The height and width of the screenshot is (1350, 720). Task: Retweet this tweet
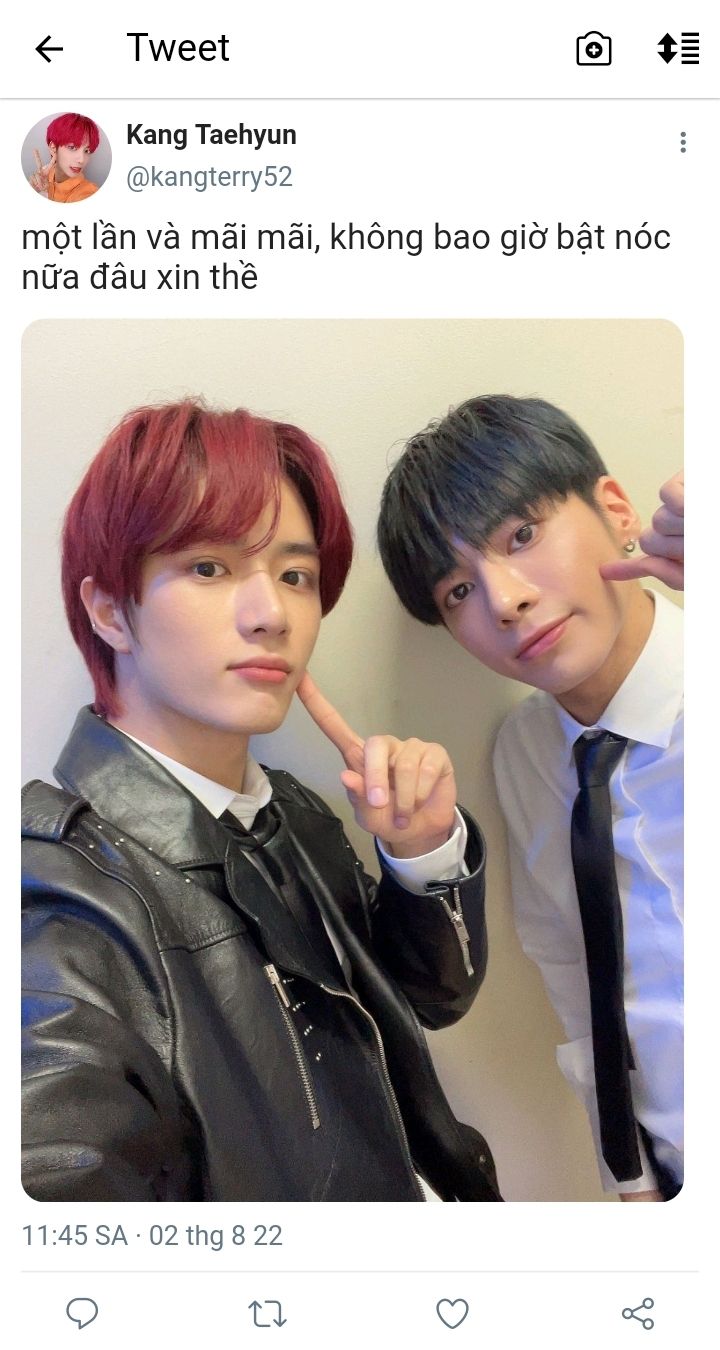click(x=267, y=1313)
